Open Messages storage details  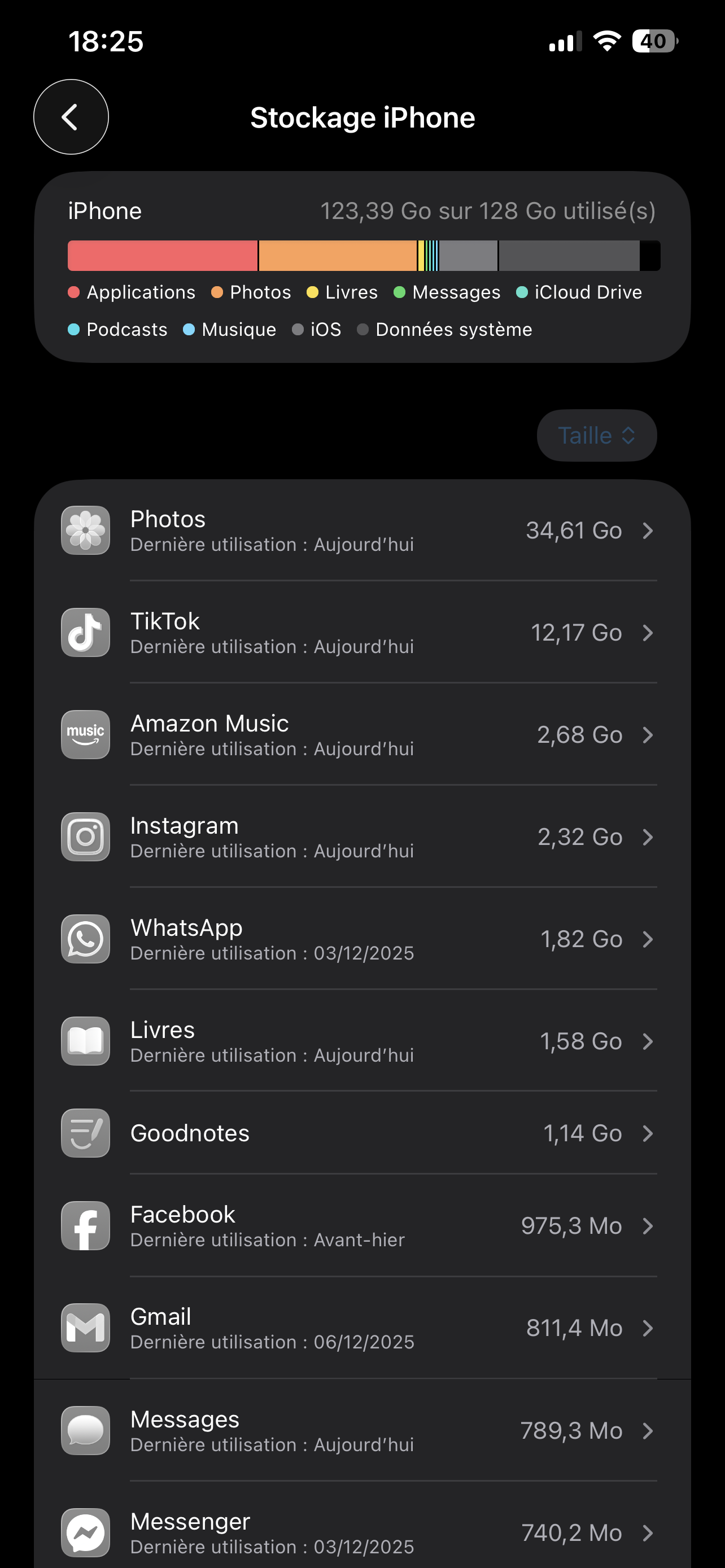click(x=362, y=1430)
